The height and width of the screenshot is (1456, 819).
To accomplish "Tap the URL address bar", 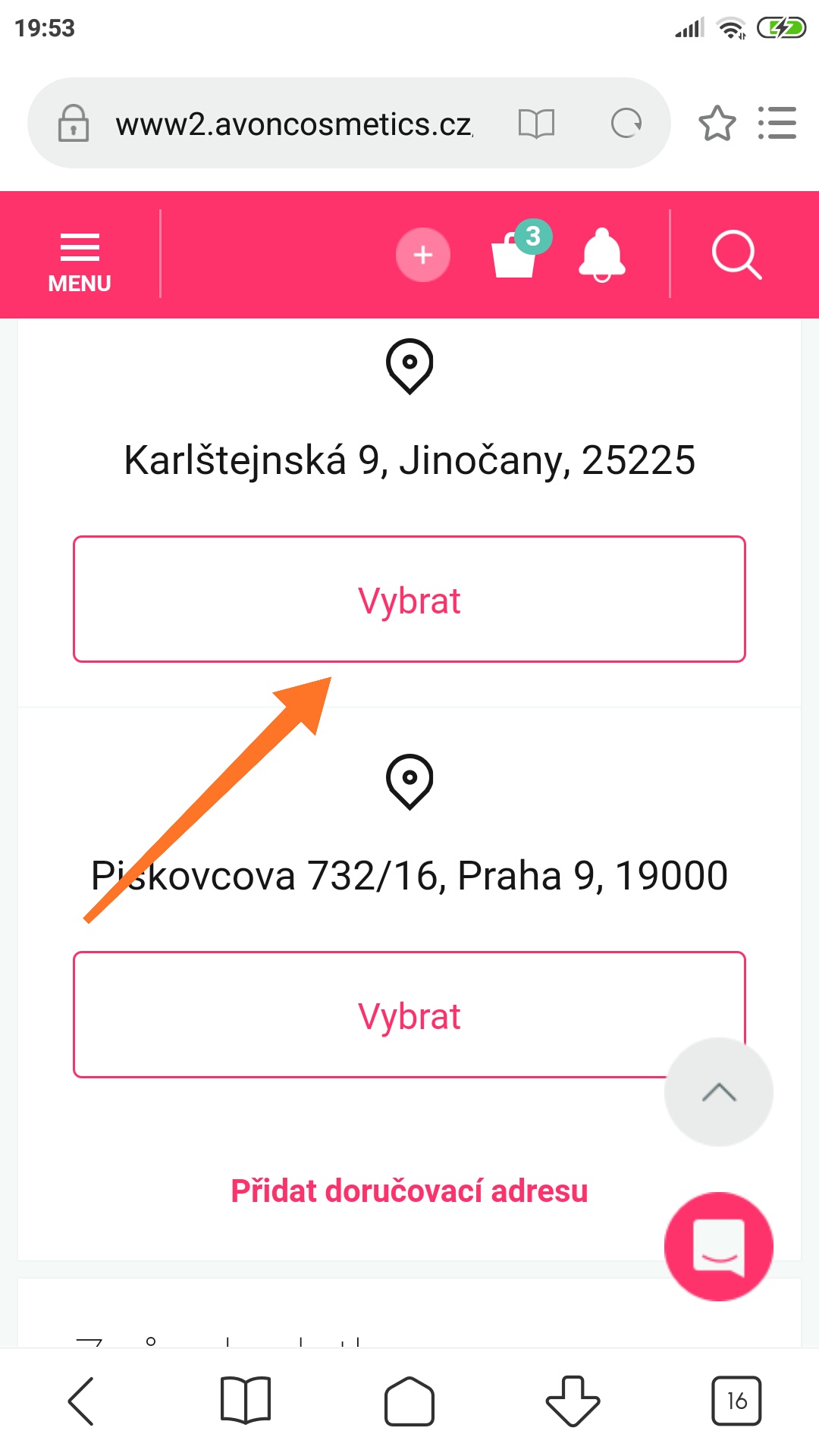I will tap(296, 124).
